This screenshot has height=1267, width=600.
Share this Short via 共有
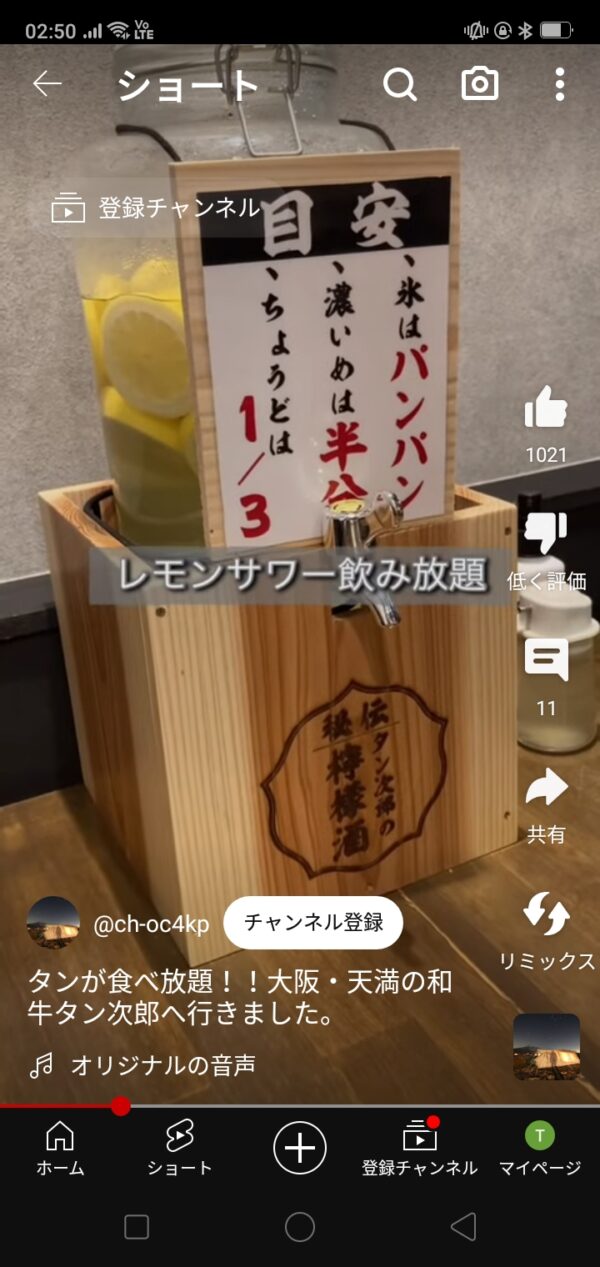point(546,790)
